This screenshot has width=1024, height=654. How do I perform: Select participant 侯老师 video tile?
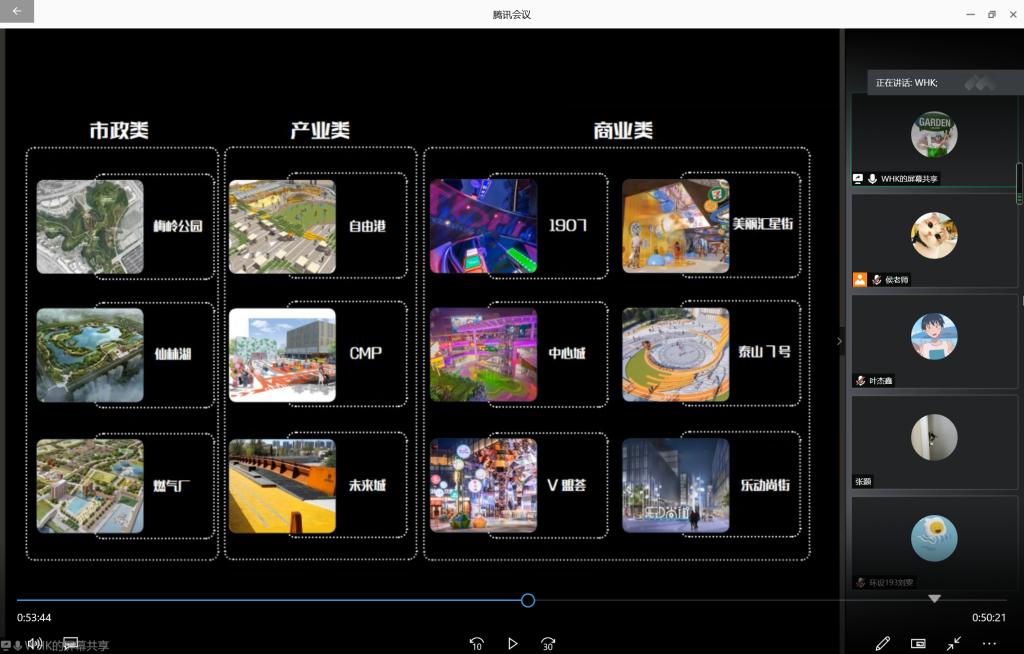pyautogui.click(x=933, y=238)
